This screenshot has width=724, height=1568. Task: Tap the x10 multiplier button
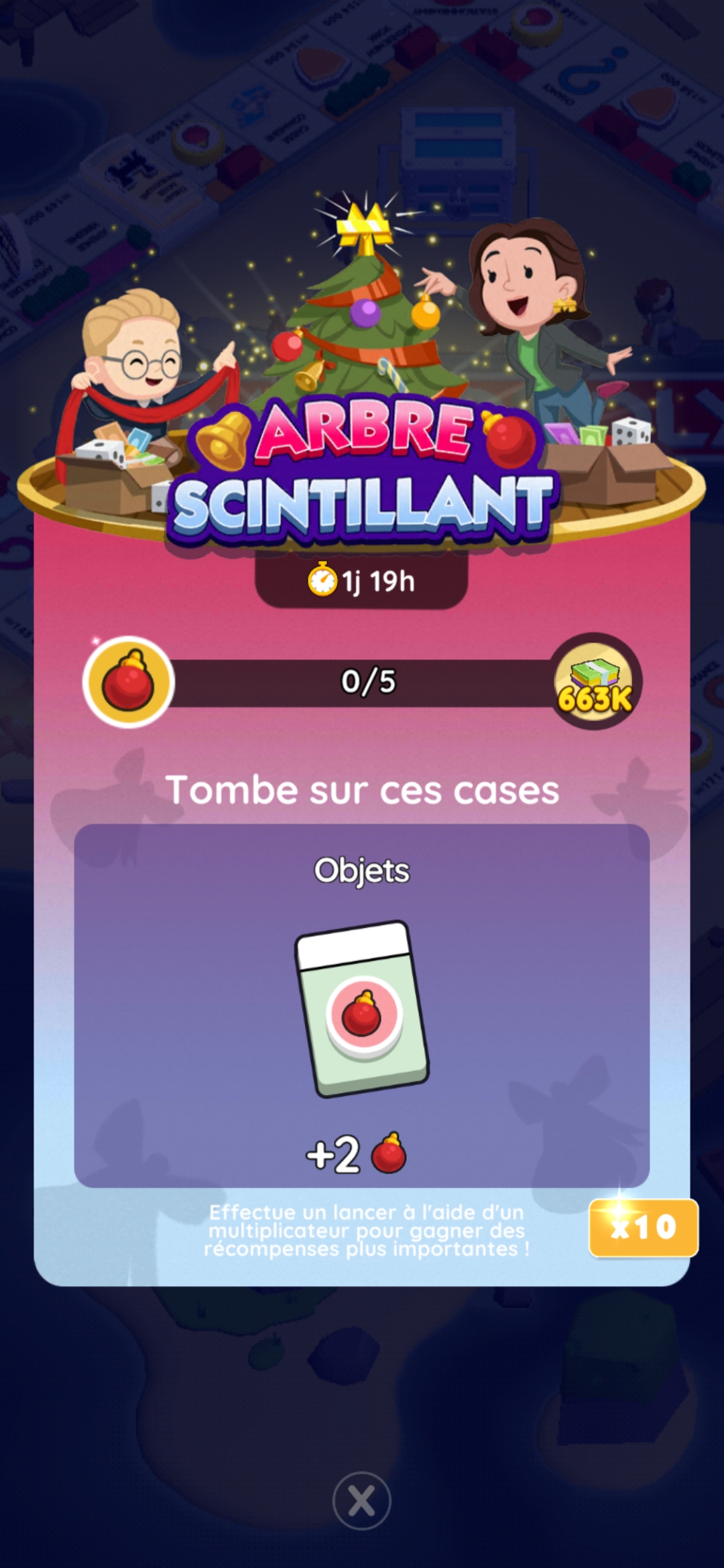(x=643, y=1228)
